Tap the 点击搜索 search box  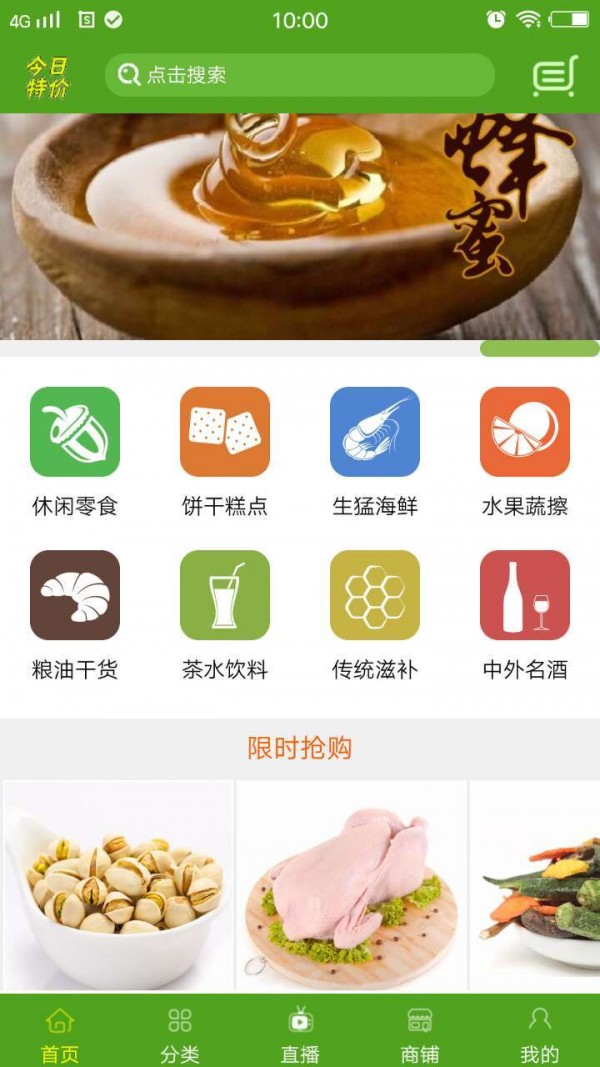pyautogui.click(x=299, y=75)
